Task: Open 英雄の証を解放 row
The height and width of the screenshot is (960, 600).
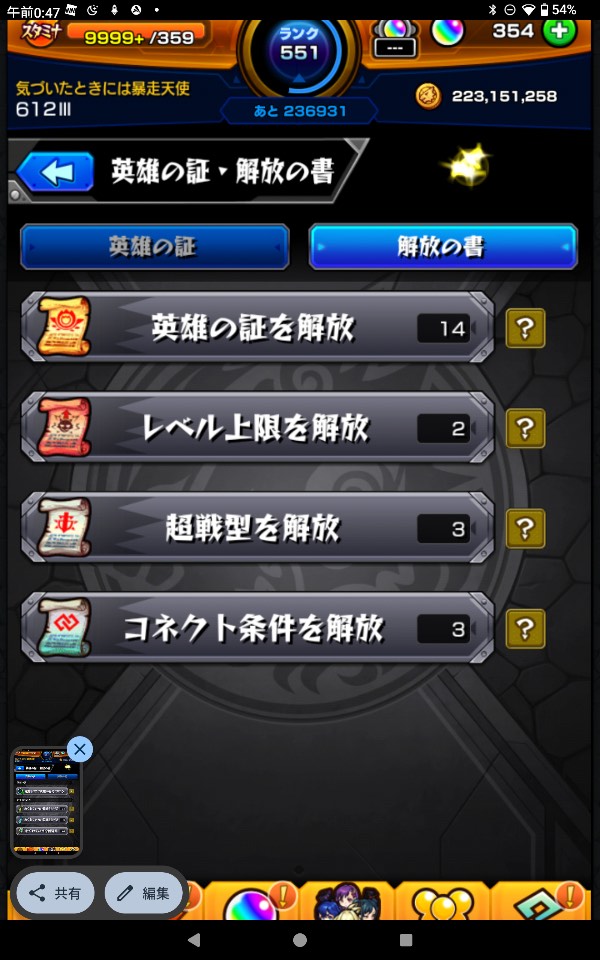Action: (x=256, y=327)
